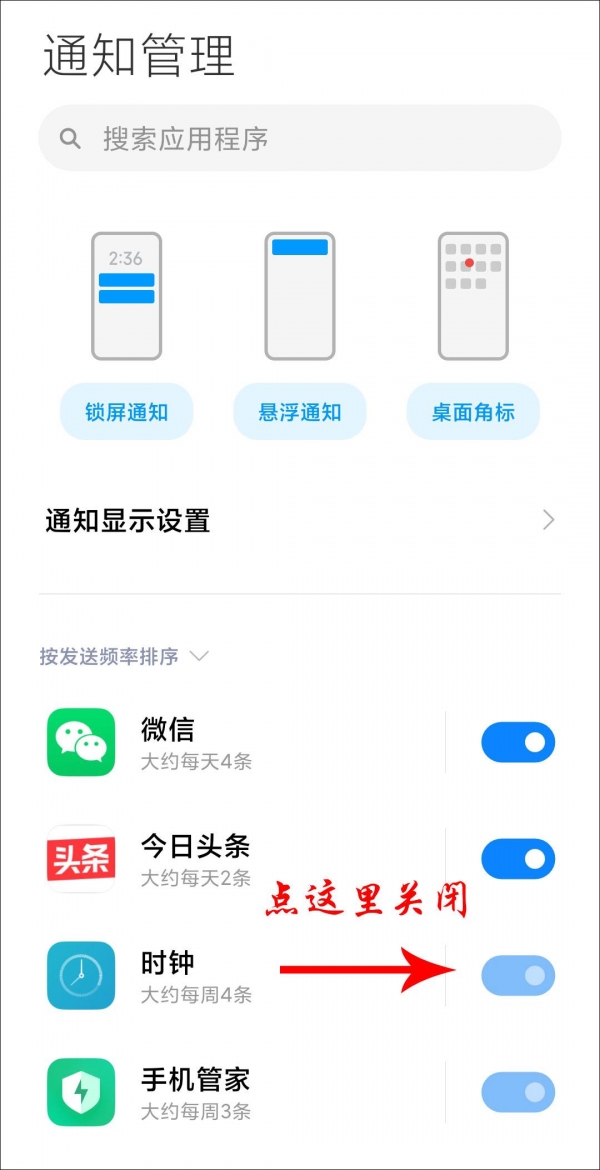Toggle 手机管家 notifications

[517, 1092]
